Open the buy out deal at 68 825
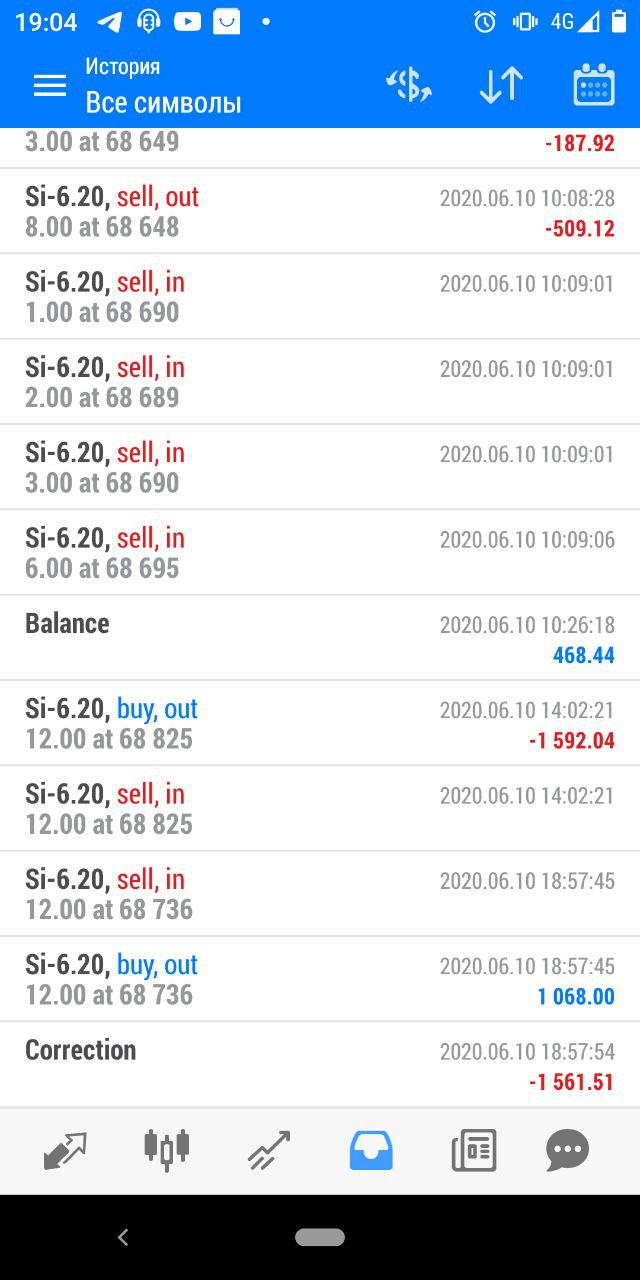The height and width of the screenshot is (1280, 640). (x=320, y=723)
